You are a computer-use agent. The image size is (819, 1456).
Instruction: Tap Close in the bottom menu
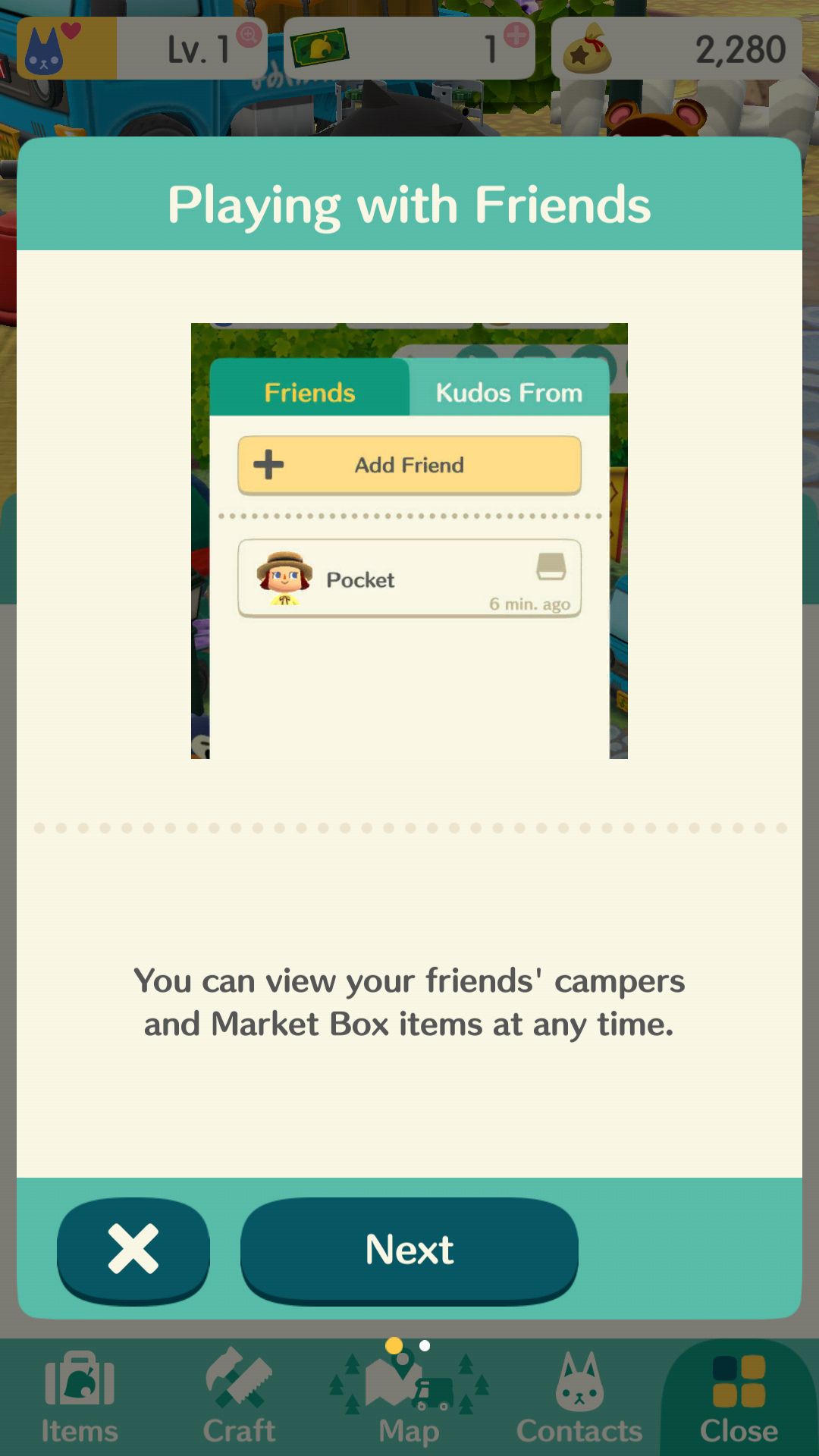point(739,1397)
